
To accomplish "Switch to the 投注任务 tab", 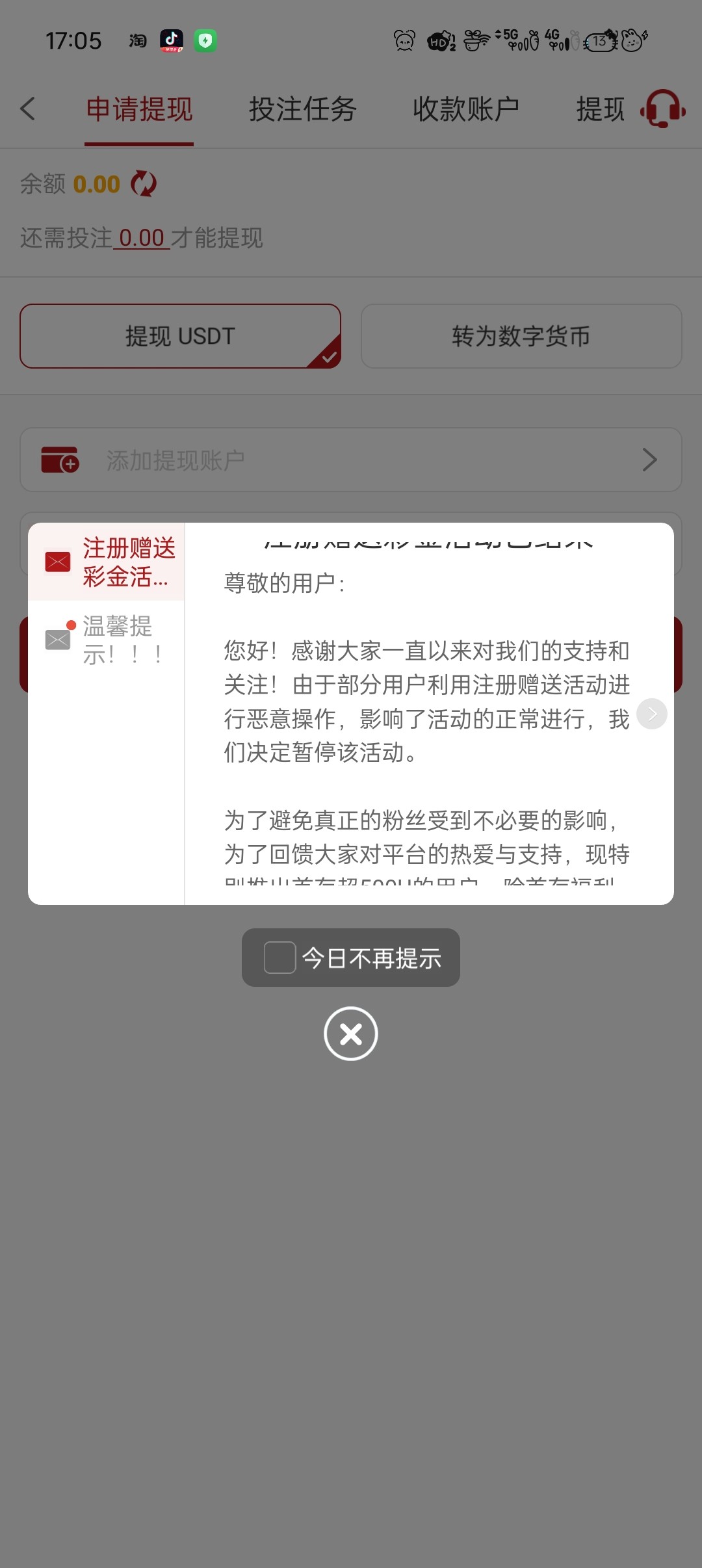I will tap(303, 109).
